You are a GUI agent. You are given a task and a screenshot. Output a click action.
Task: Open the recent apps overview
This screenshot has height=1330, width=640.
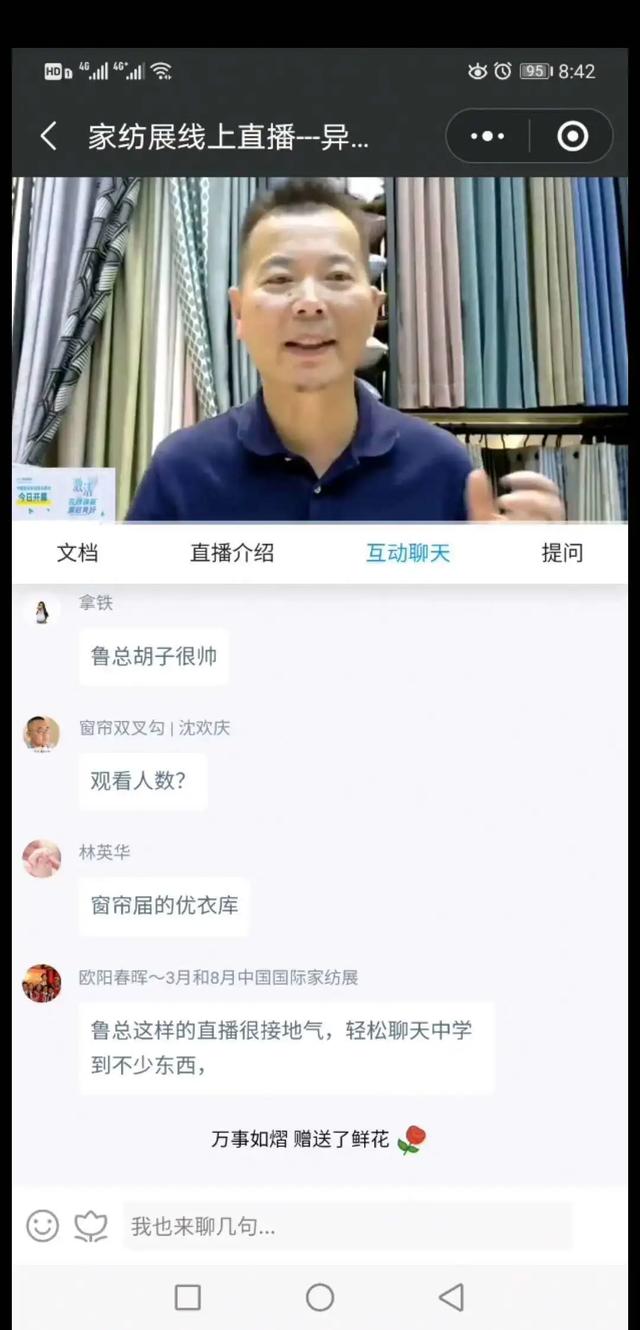[188, 1298]
